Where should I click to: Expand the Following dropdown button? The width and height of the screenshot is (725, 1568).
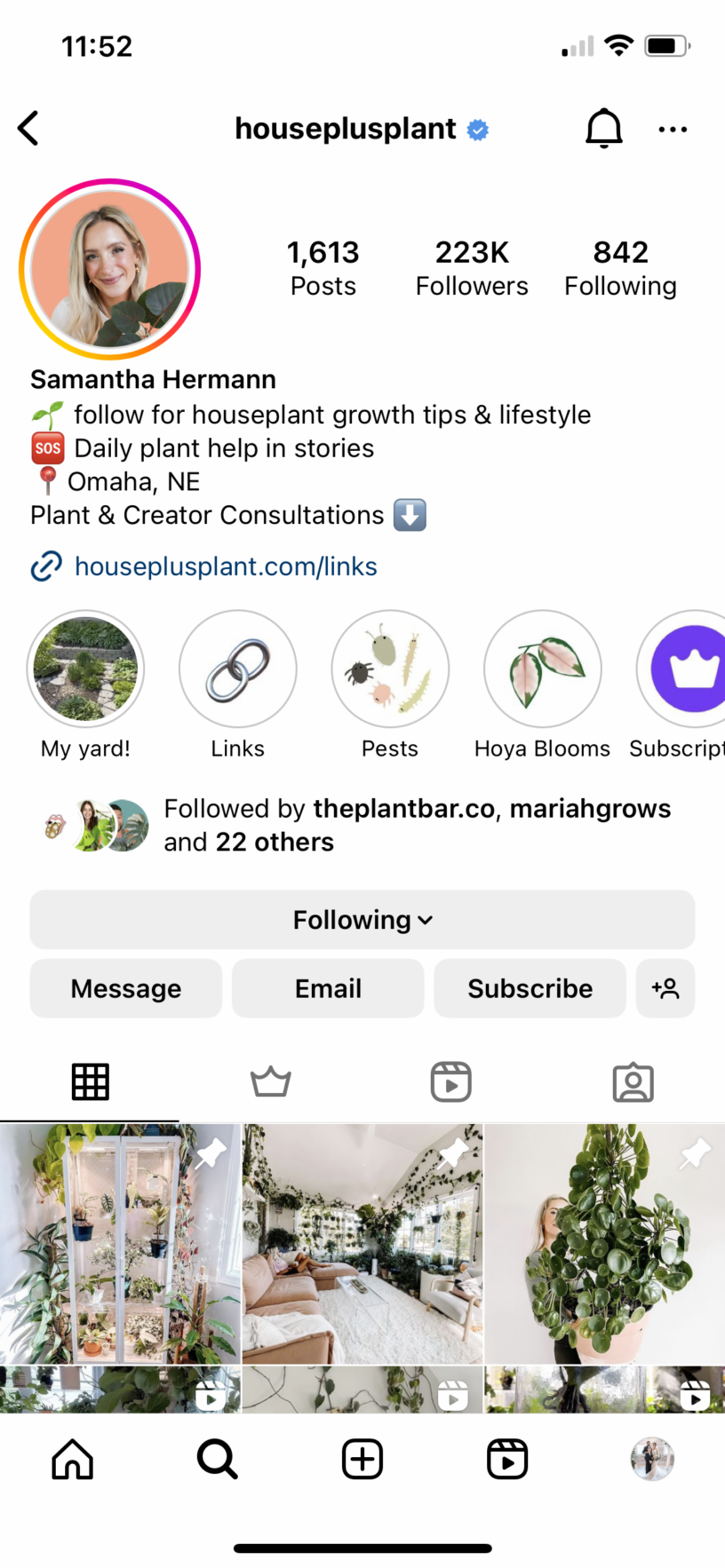click(362, 920)
